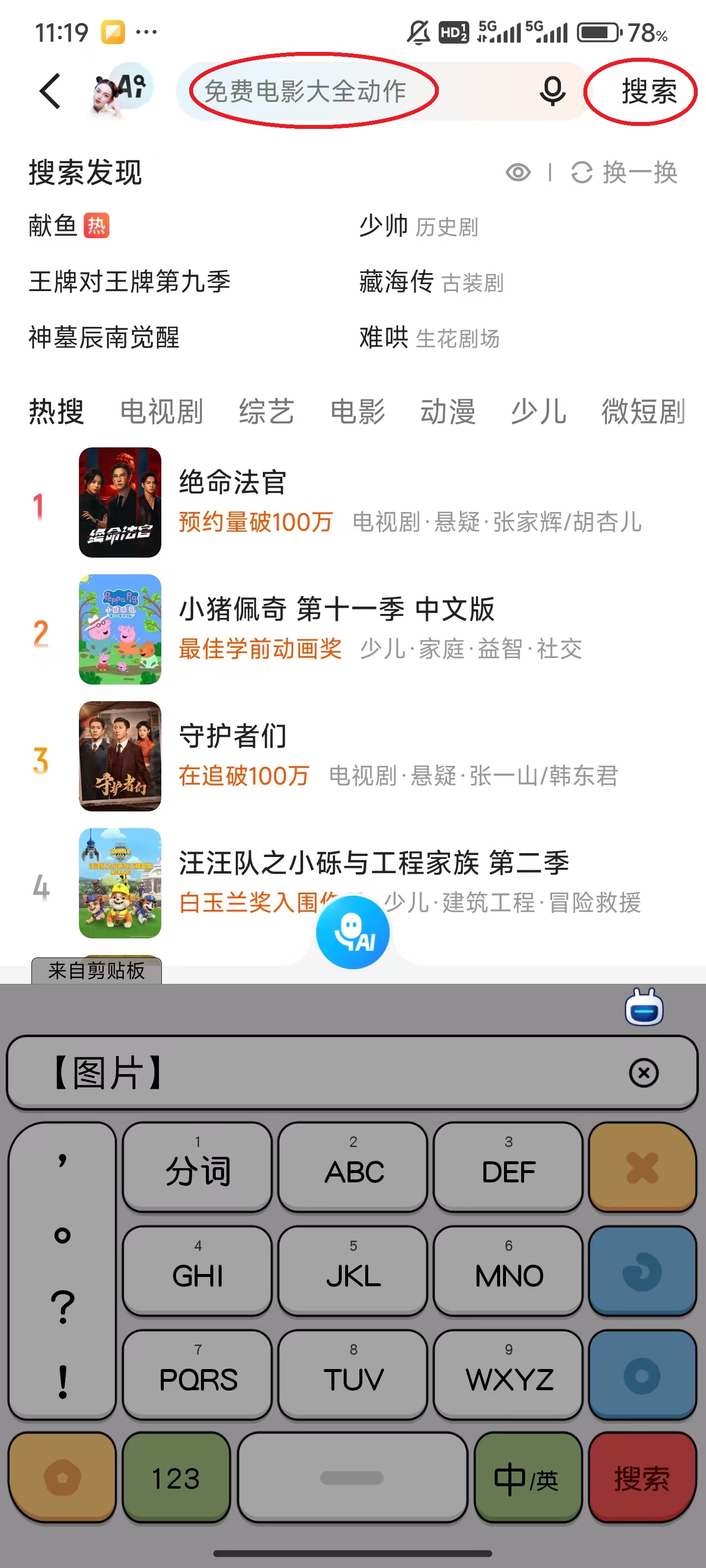Search for 藏海传 古装剧
The image size is (706, 1568).
point(430,282)
